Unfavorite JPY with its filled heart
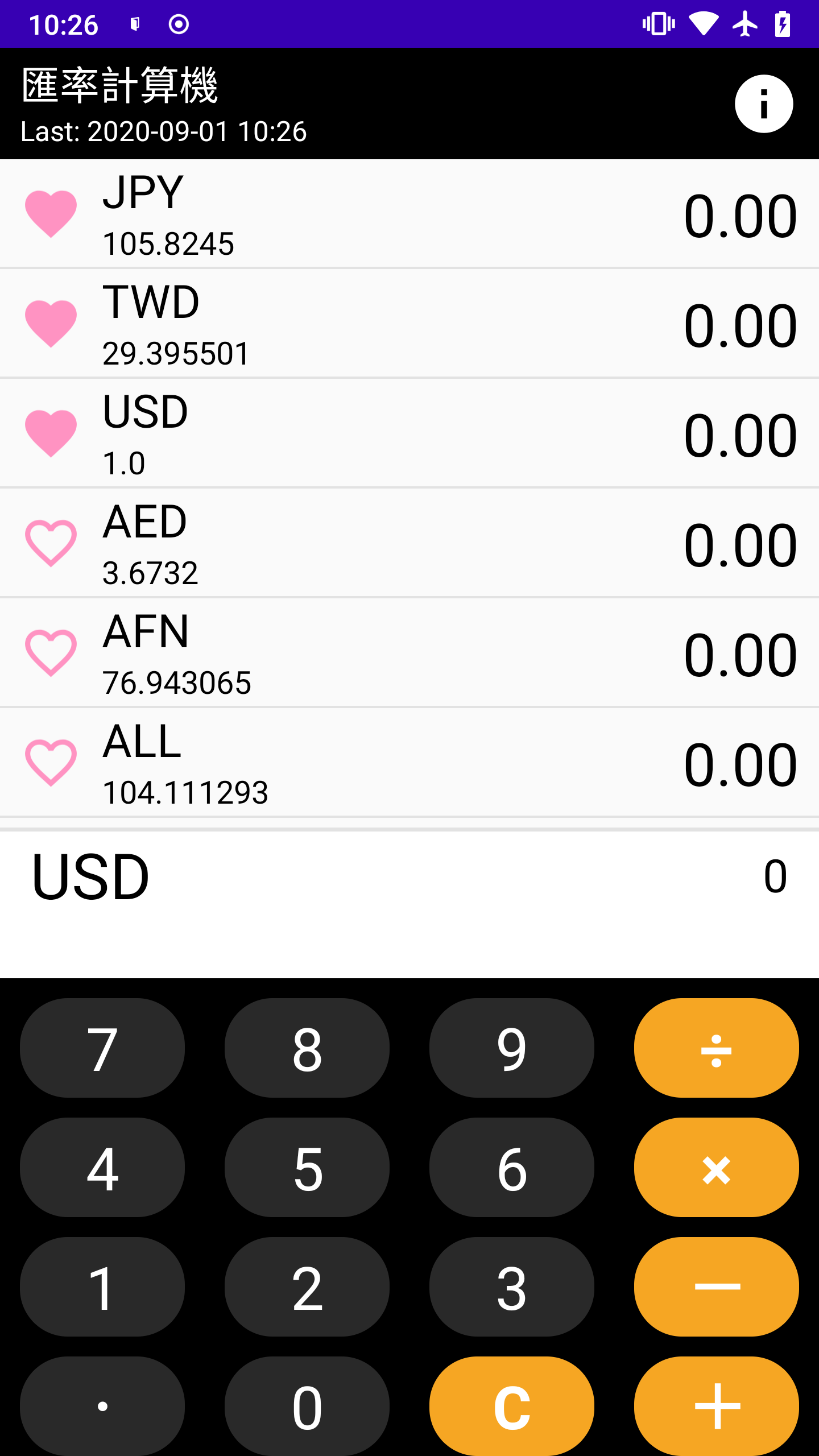Viewport: 819px width, 1456px height. click(x=51, y=214)
